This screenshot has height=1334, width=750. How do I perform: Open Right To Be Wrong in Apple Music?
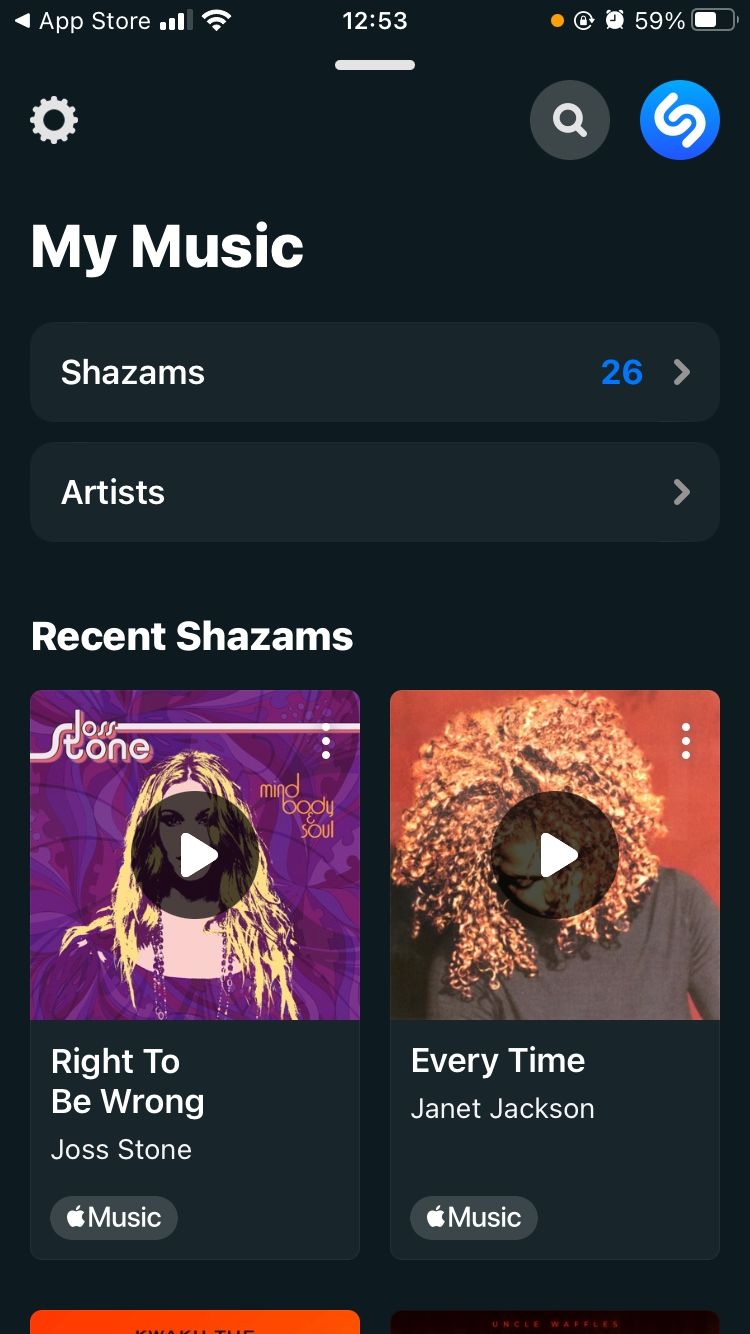(x=114, y=1217)
